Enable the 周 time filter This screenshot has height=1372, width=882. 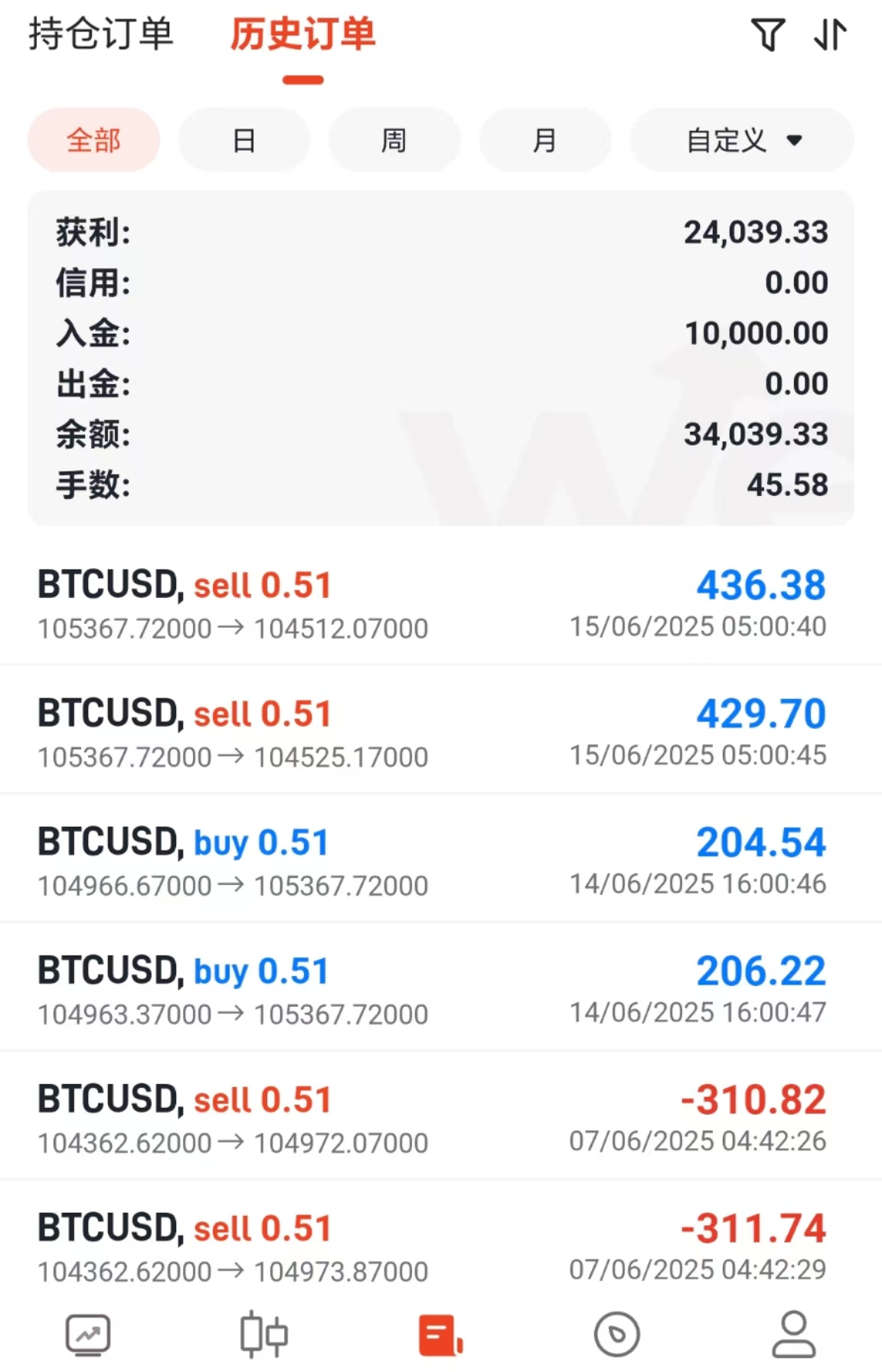pyautogui.click(x=394, y=139)
